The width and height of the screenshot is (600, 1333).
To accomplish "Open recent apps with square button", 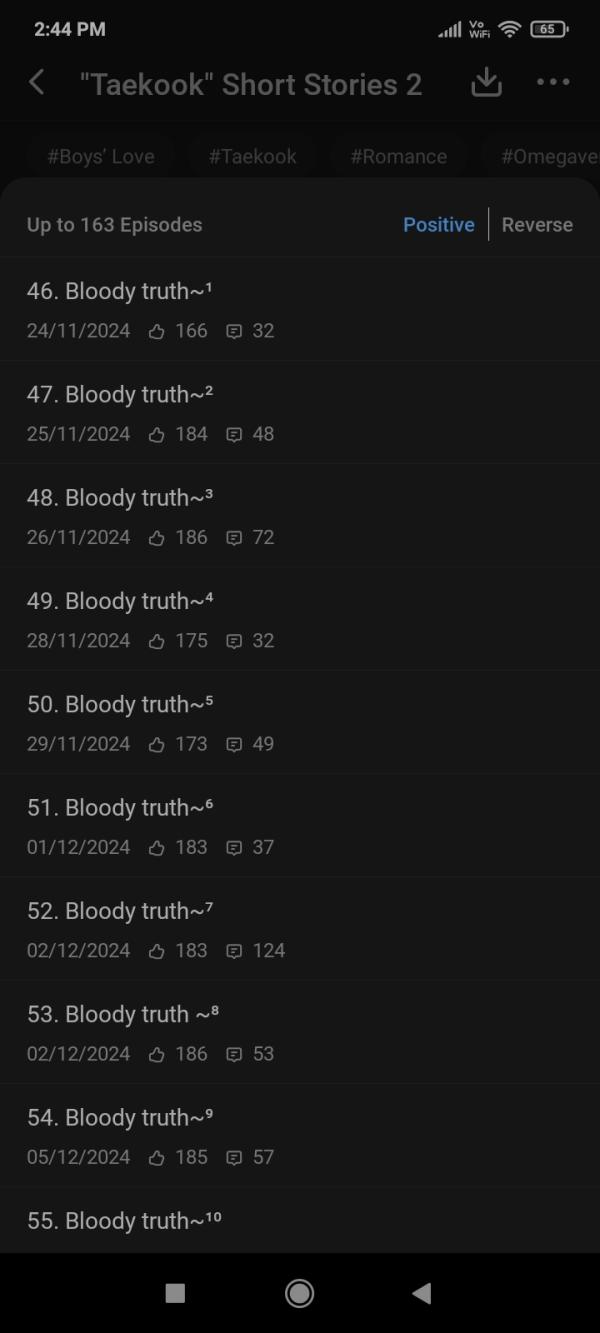I will click(175, 1293).
